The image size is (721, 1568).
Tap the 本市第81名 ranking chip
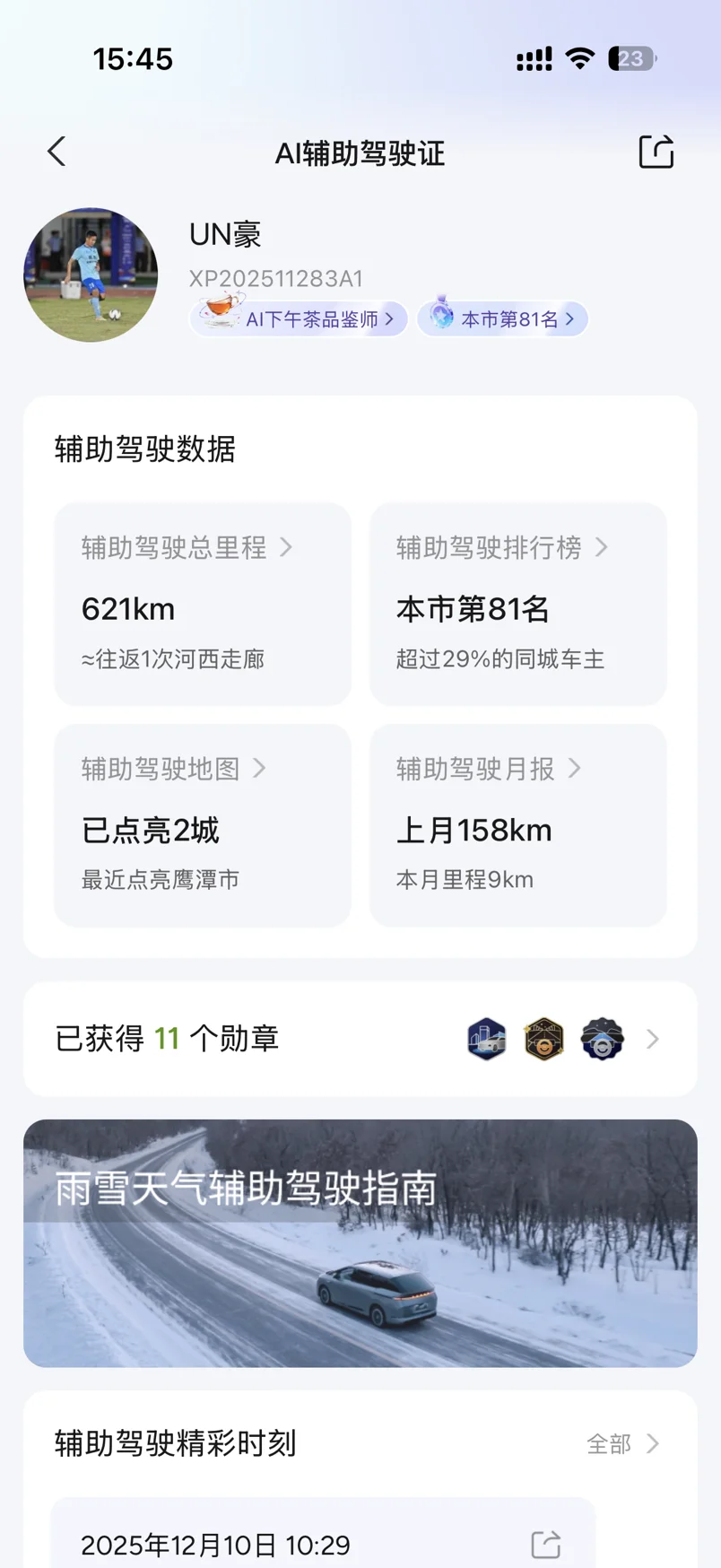[x=503, y=319]
